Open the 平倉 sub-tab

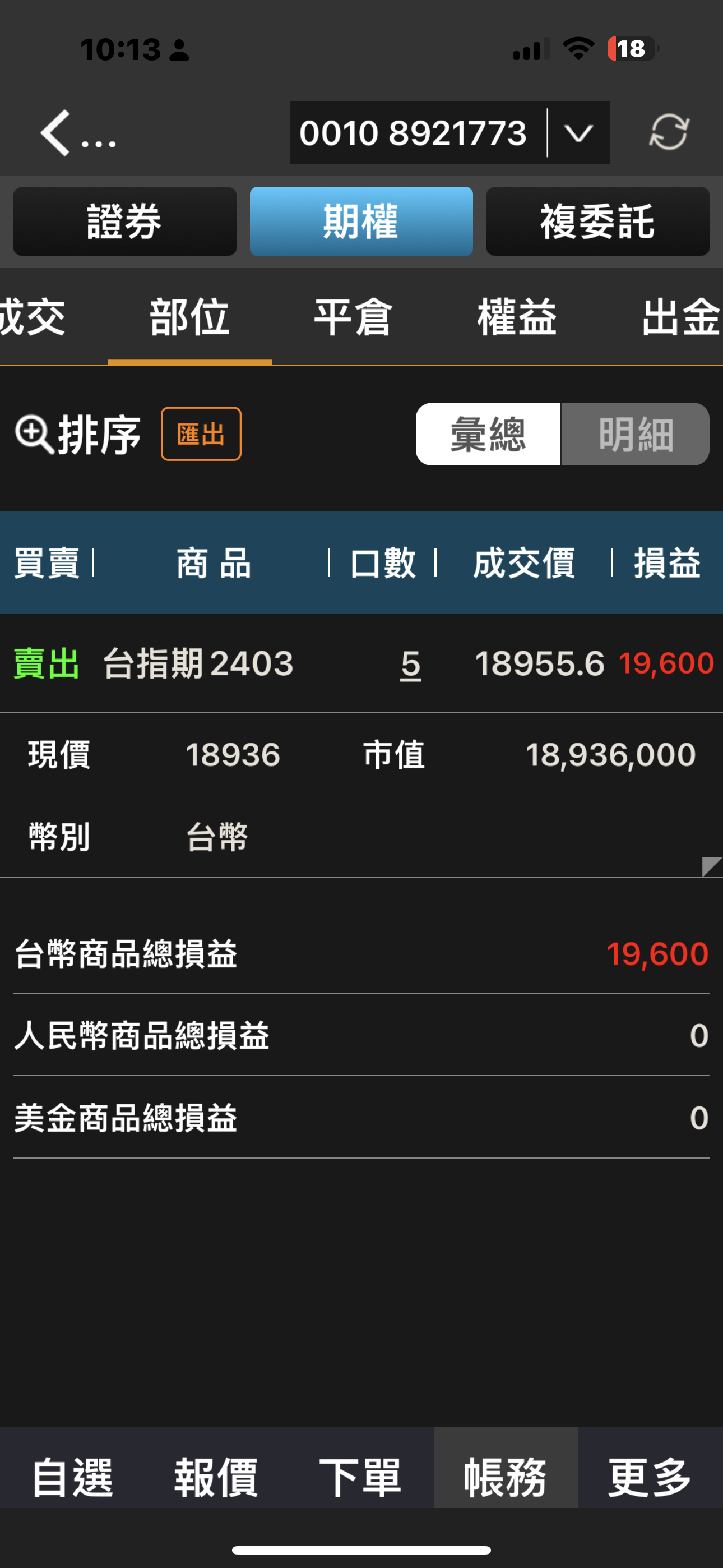click(x=354, y=317)
